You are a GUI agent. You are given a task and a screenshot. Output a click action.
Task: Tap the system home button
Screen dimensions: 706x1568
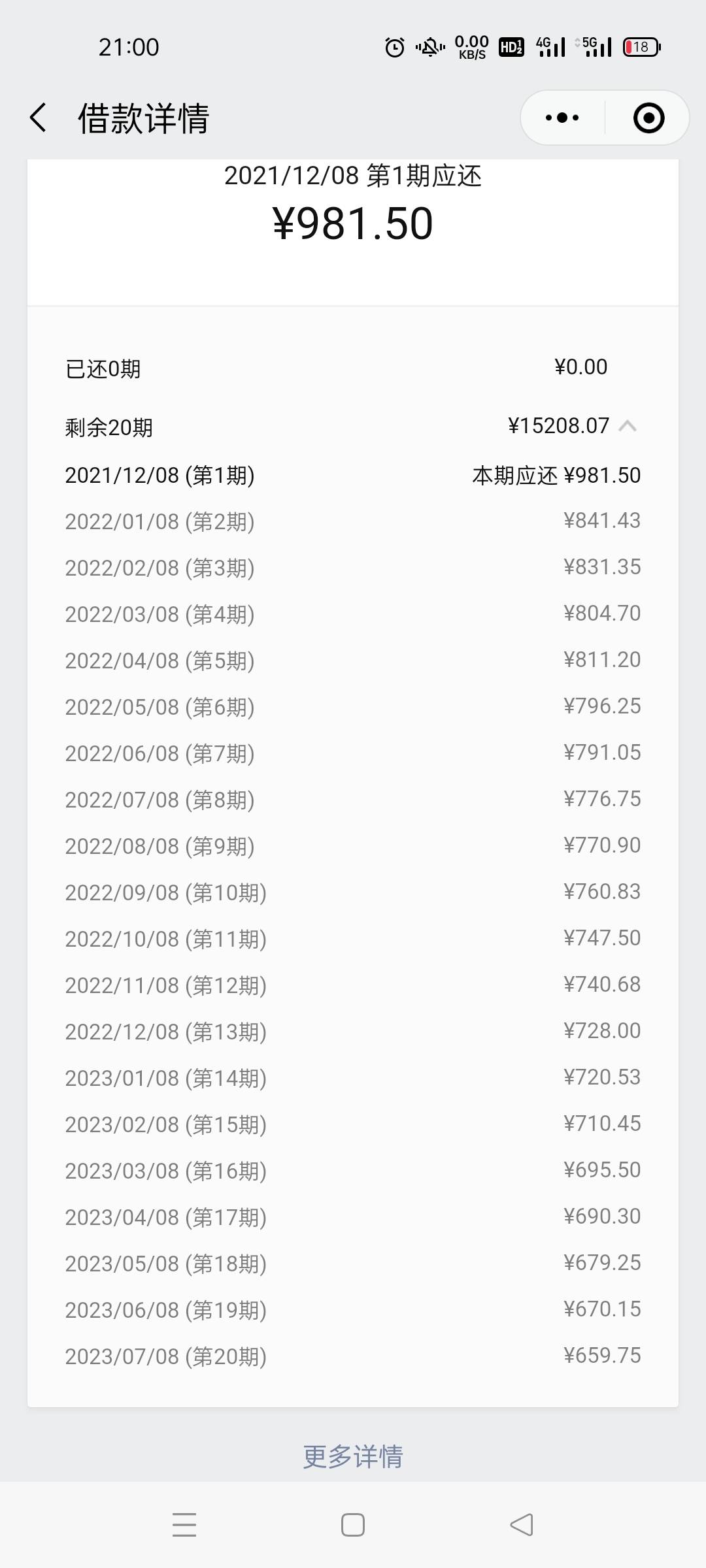click(353, 1525)
